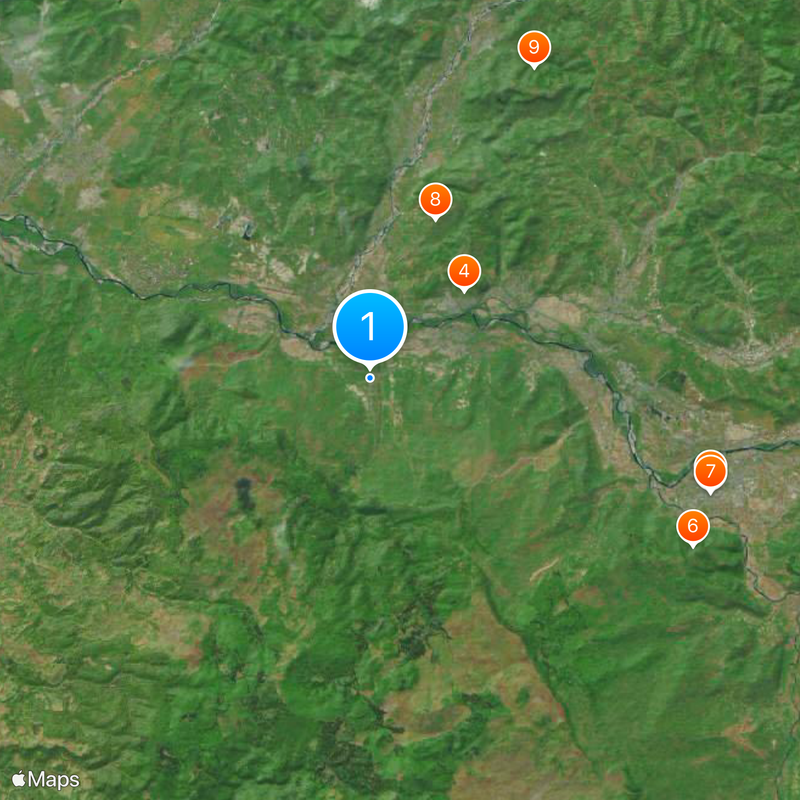
Task: Open the orange pin numbered 6
Action: [x=693, y=525]
